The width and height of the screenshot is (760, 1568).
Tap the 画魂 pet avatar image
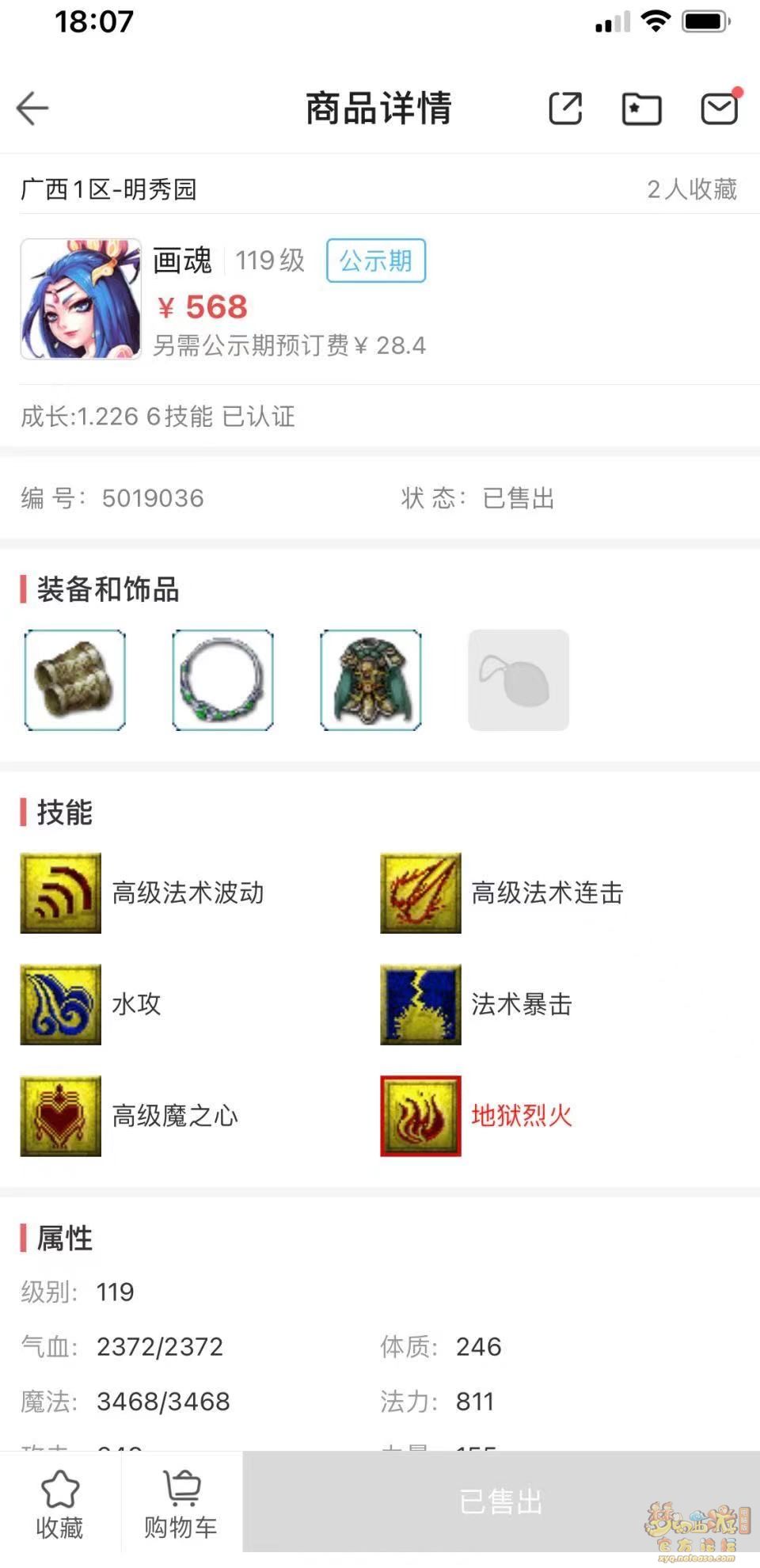[x=81, y=299]
